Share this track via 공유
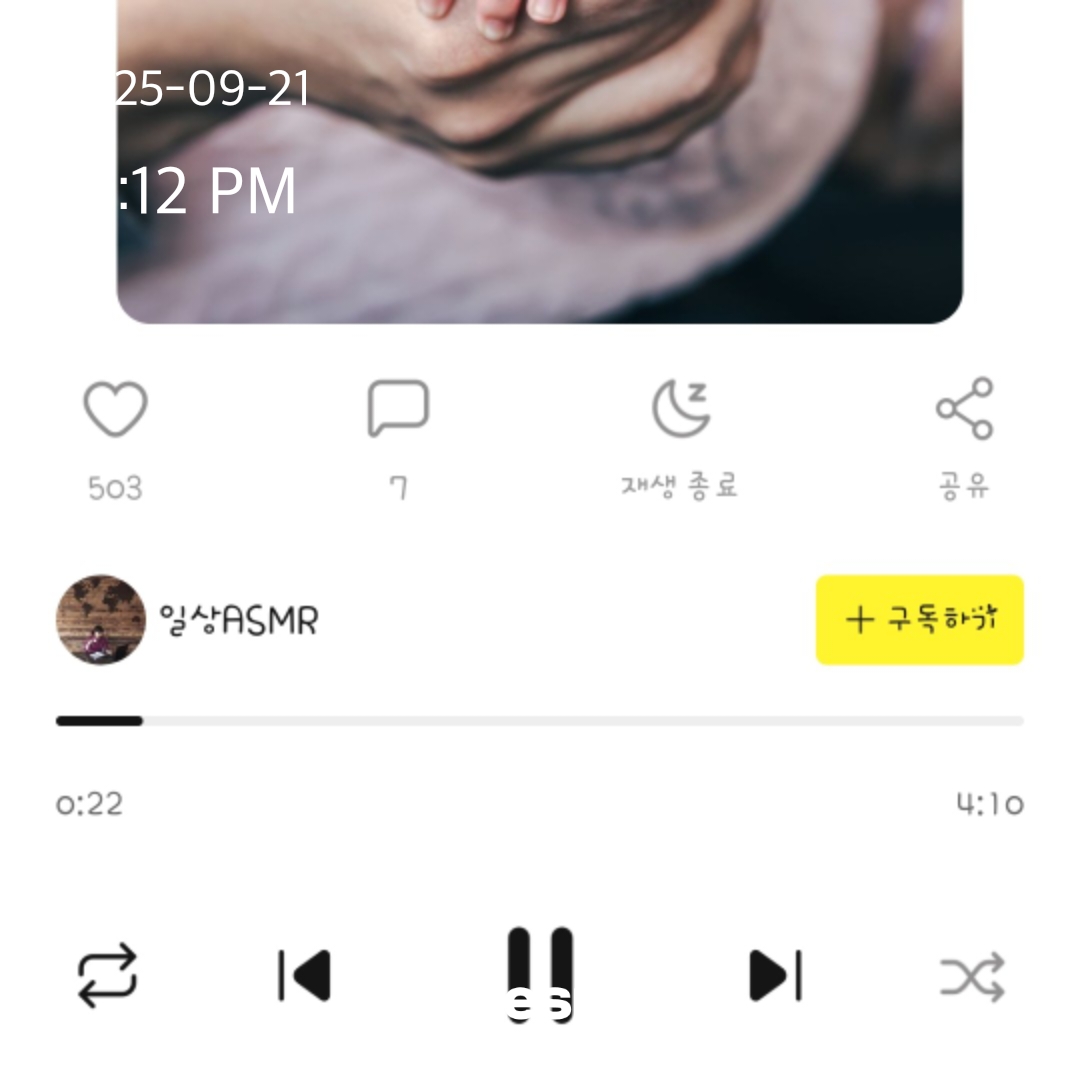Image resolution: width=1080 pixels, height=1080 pixels. [964, 409]
